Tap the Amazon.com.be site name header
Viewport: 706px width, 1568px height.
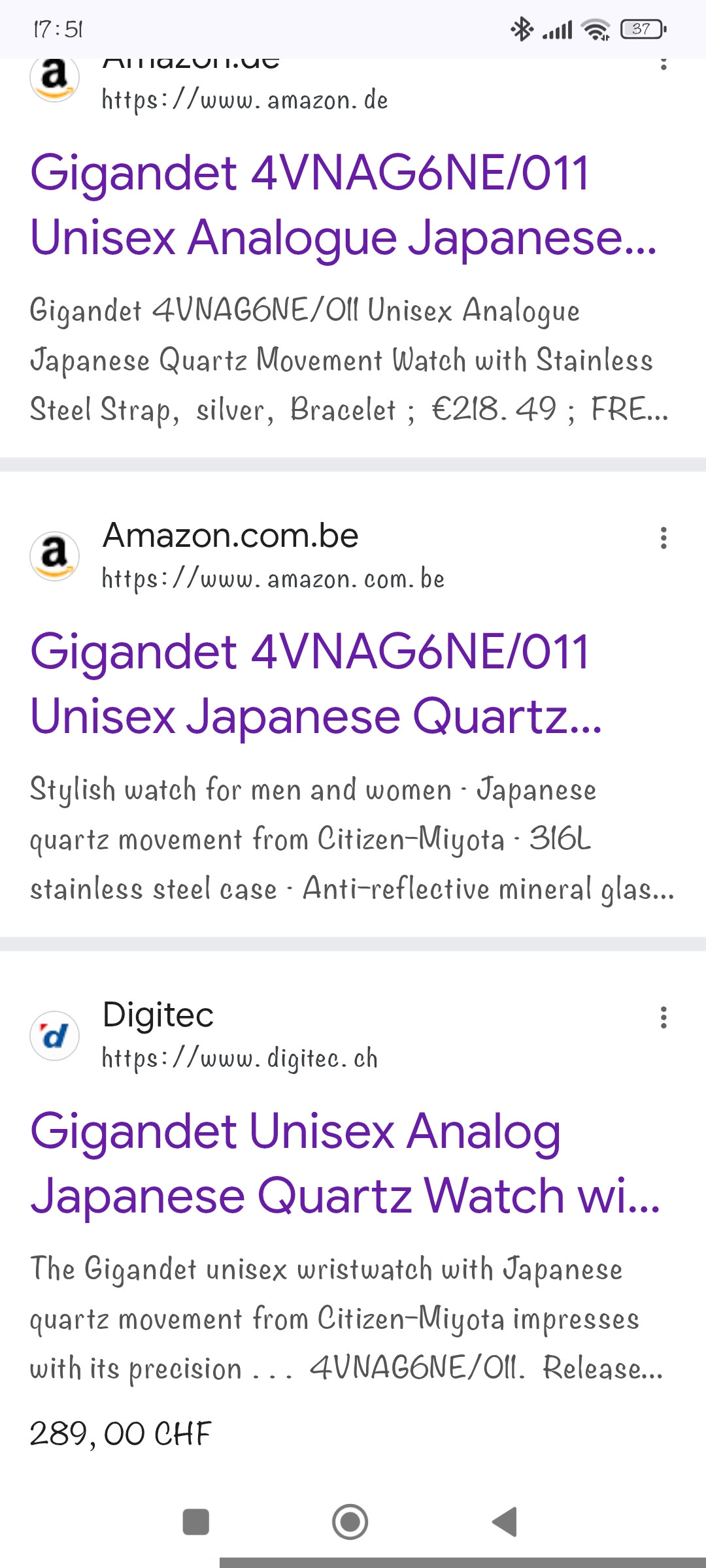(x=230, y=536)
